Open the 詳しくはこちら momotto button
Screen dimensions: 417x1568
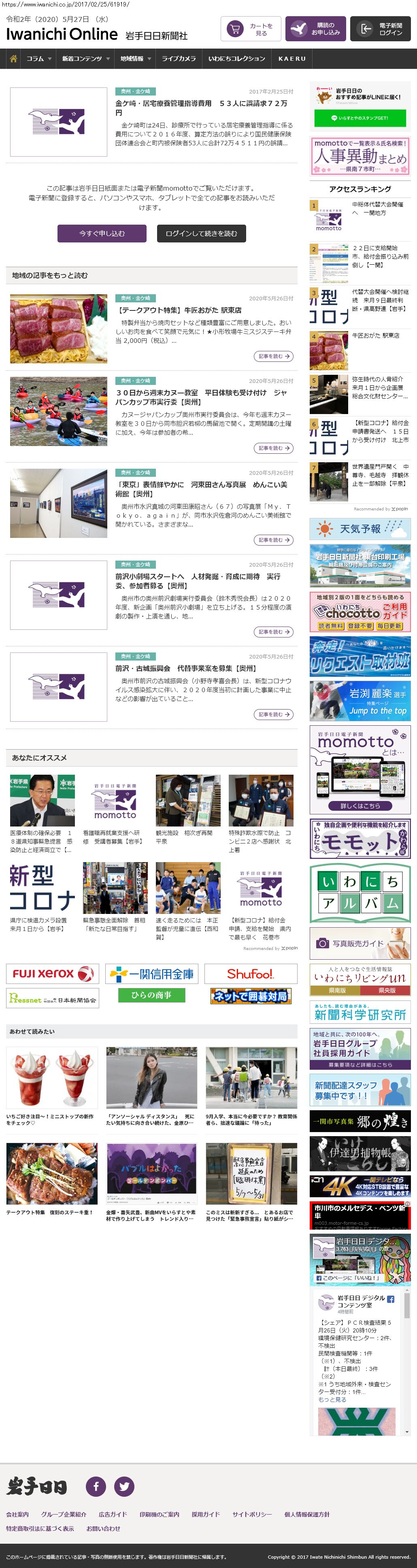click(360, 805)
